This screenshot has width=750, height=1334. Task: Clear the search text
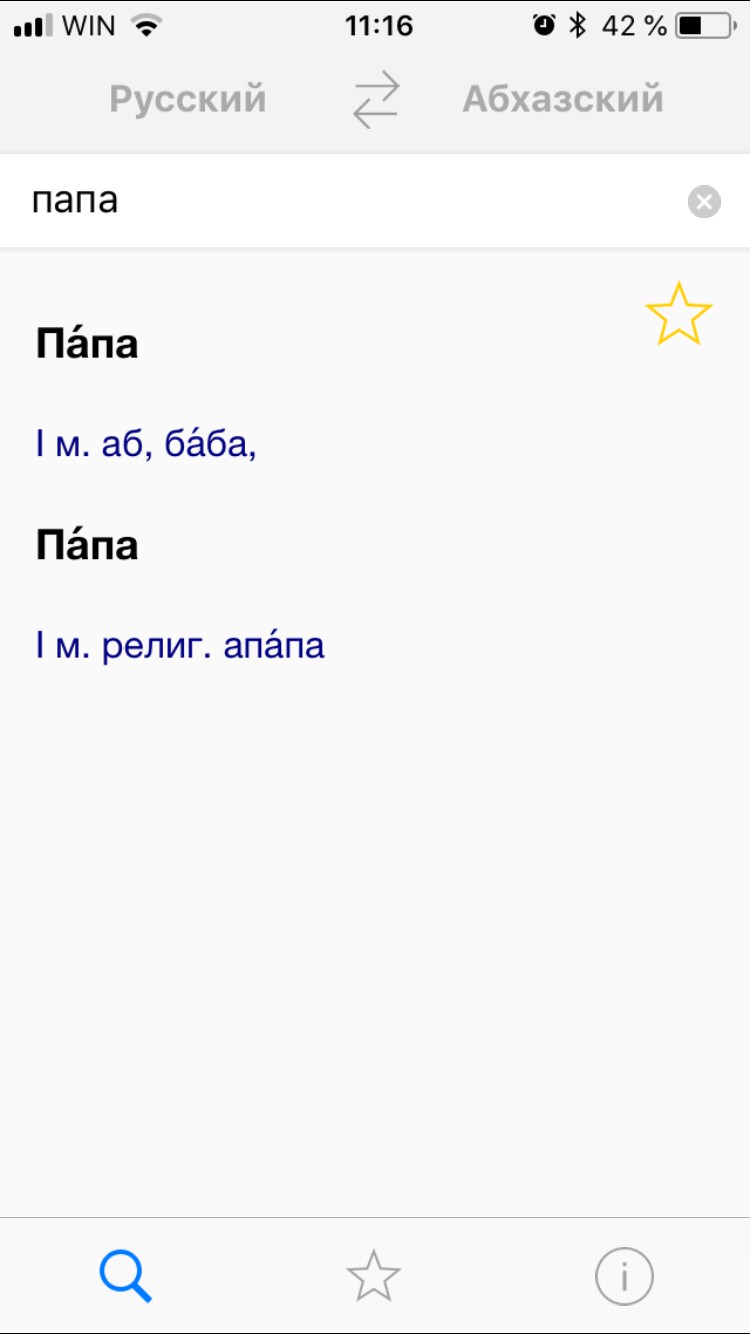(x=704, y=203)
